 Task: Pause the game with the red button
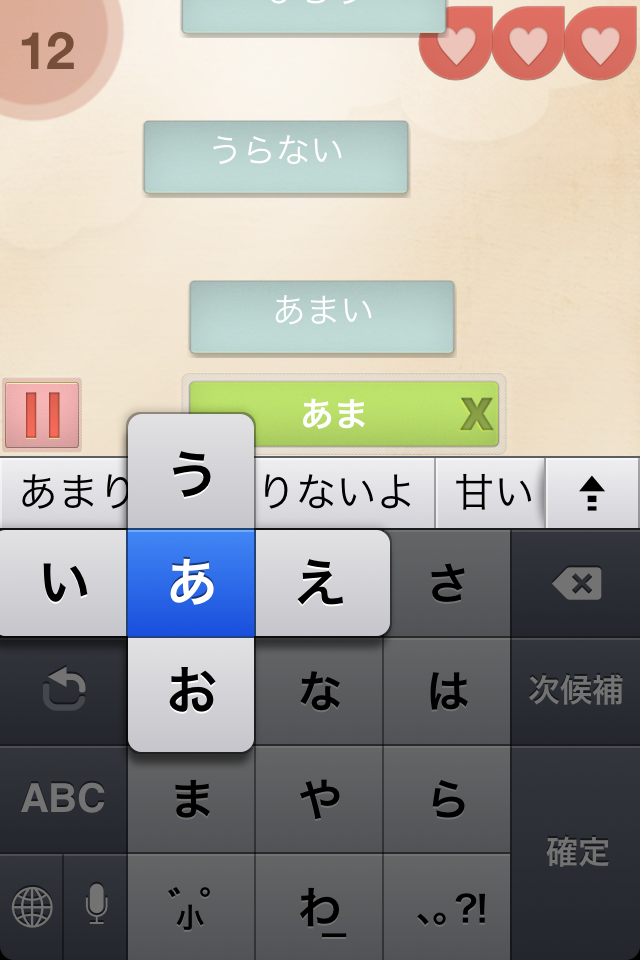pyautogui.click(x=42, y=414)
